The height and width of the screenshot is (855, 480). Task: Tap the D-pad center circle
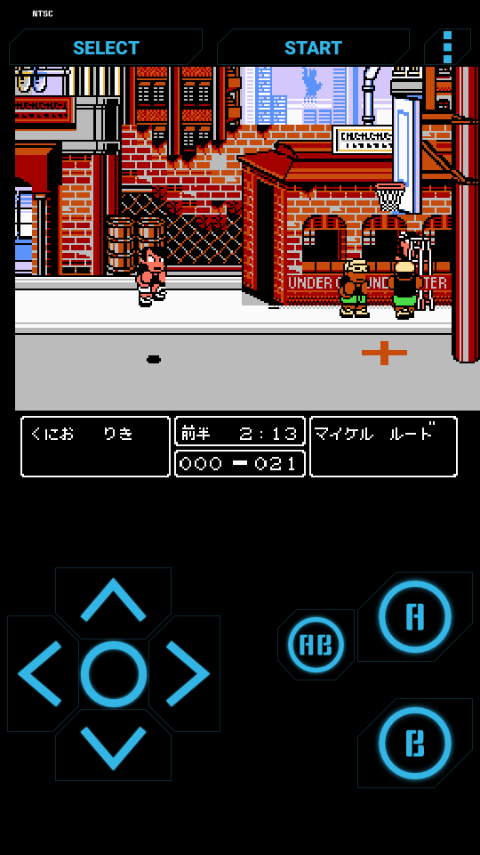(x=113, y=674)
